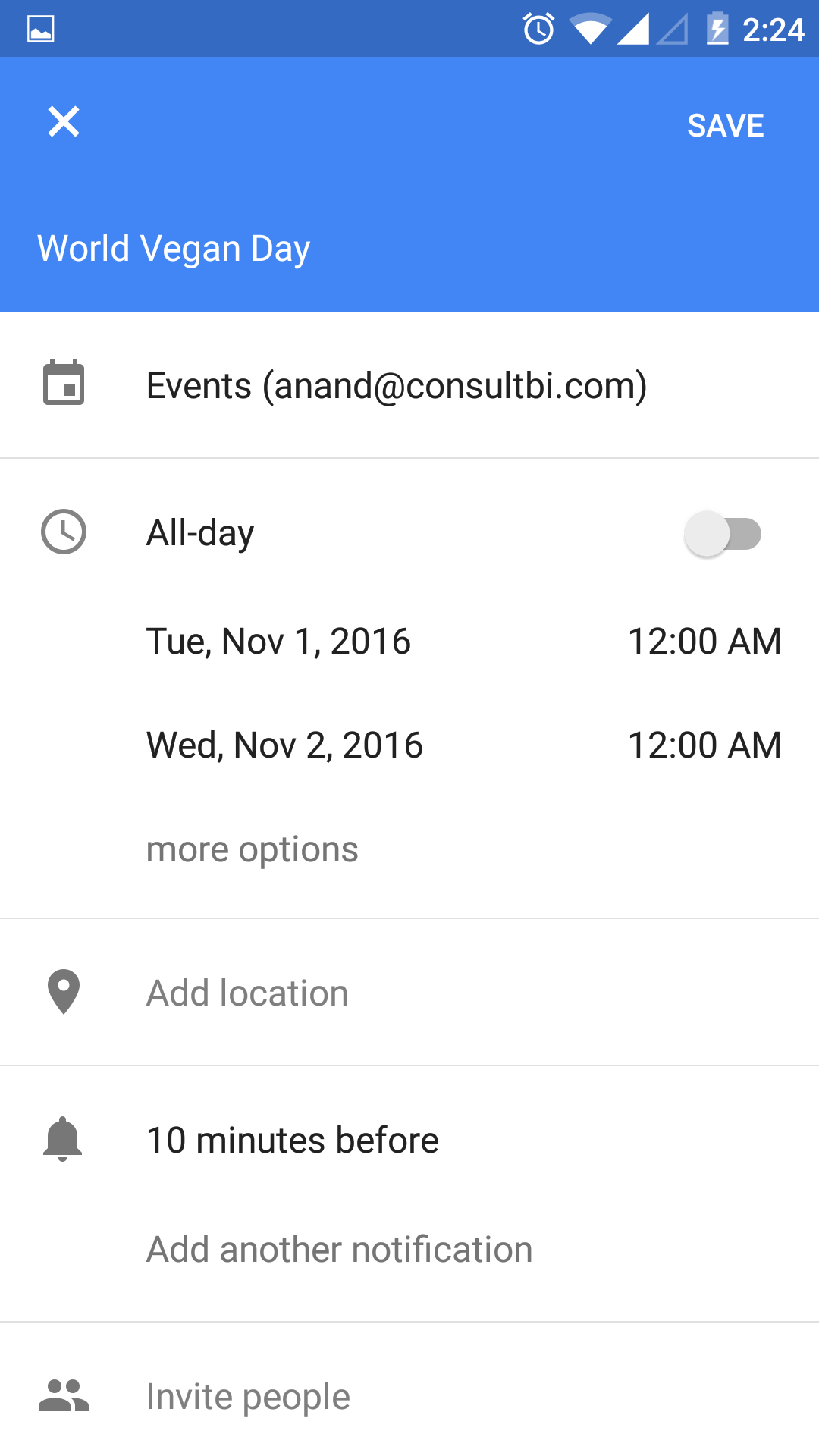Change the start time on Nov 1
The width and height of the screenshot is (819, 1456).
point(704,642)
